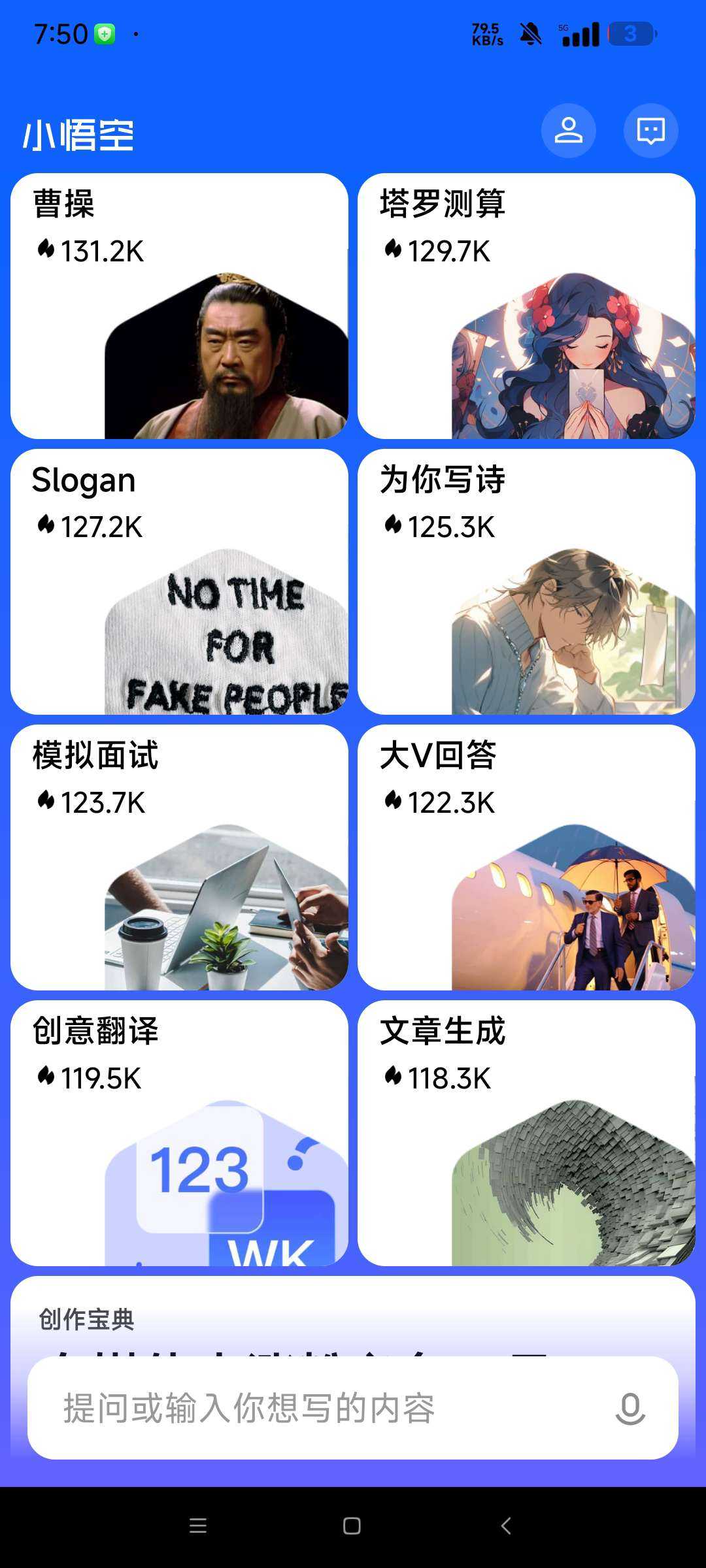This screenshot has width=706, height=1568.
Task: Open the chat messages icon
Action: [x=650, y=131]
